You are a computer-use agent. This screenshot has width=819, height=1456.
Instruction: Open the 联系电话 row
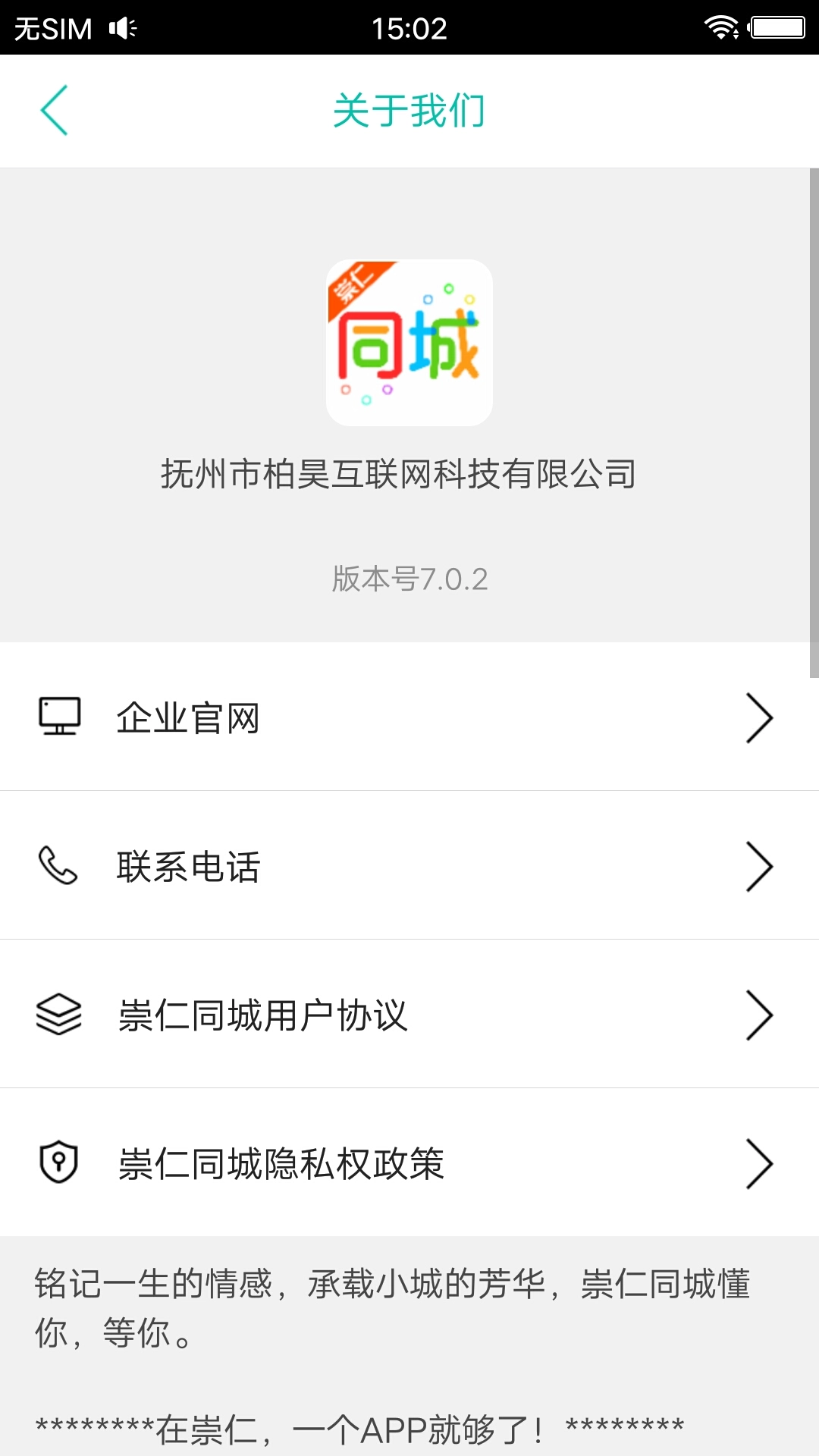[x=409, y=866]
